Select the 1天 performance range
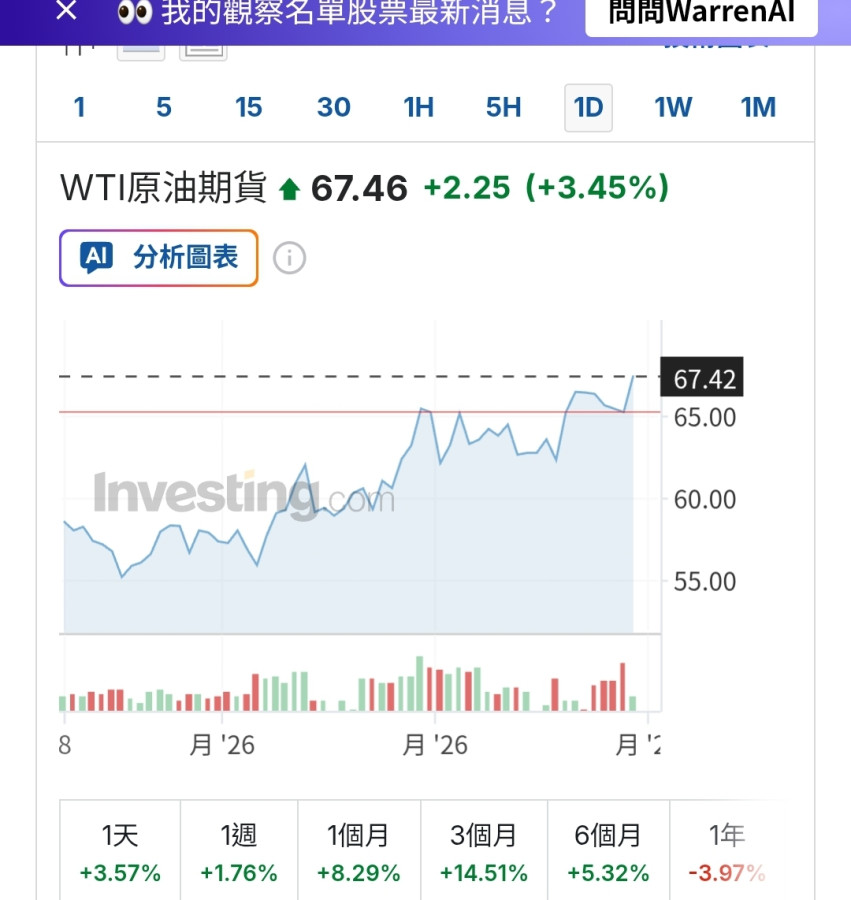The image size is (851, 900). click(x=120, y=853)
